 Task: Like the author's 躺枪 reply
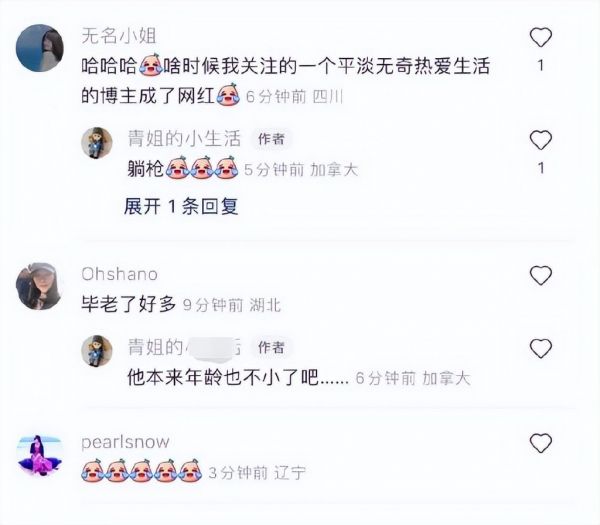click(541, 140)
